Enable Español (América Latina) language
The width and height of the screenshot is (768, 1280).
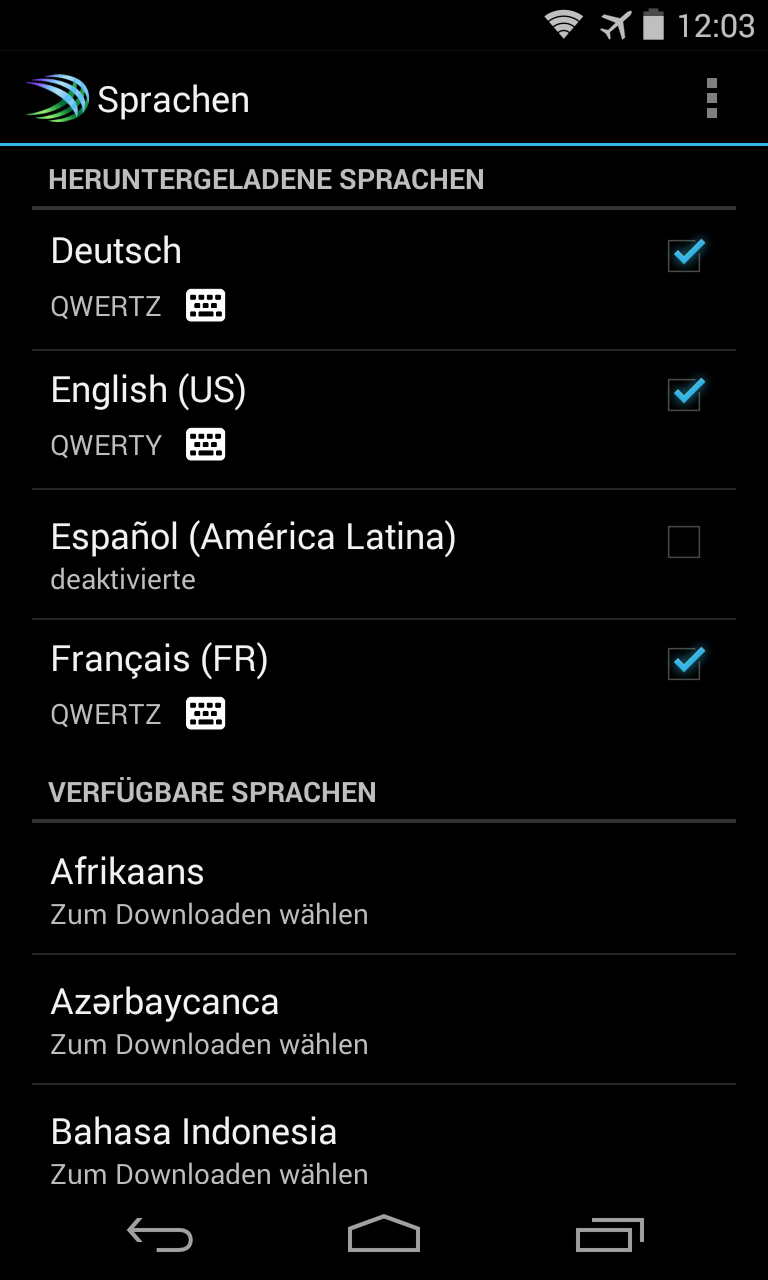point(684,542)
